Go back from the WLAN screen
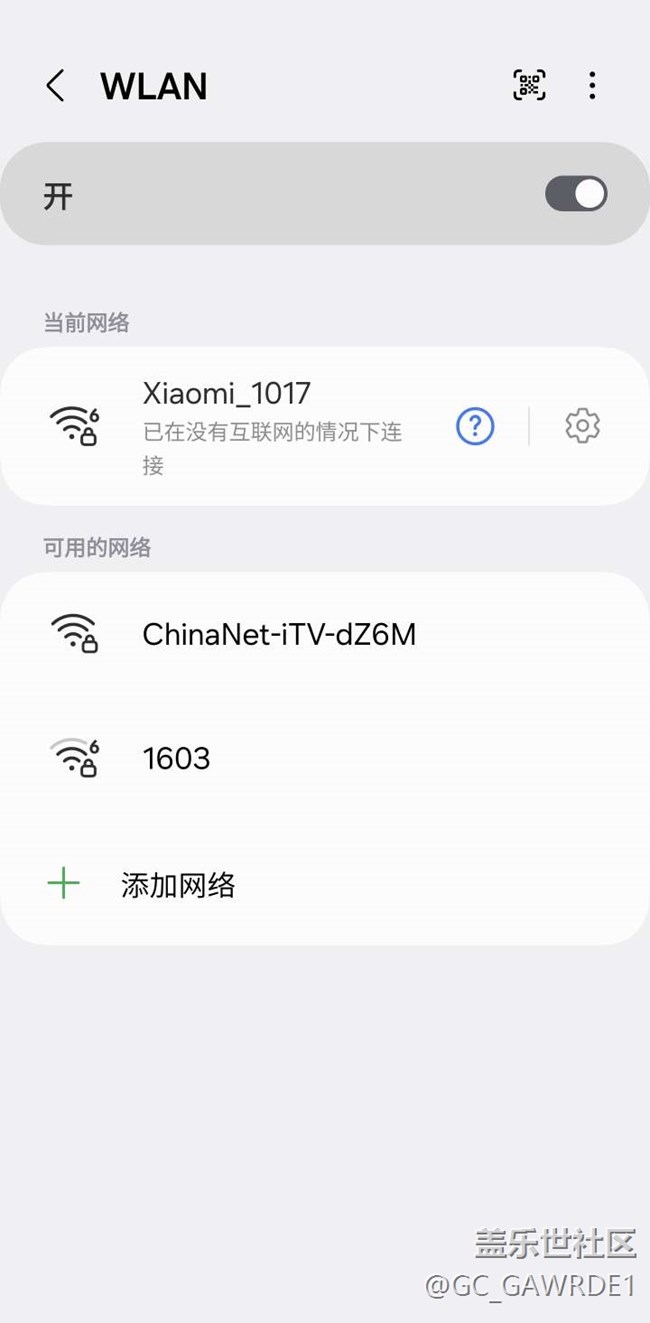This screenshot has height=1323, width=650. coord(56,86)
